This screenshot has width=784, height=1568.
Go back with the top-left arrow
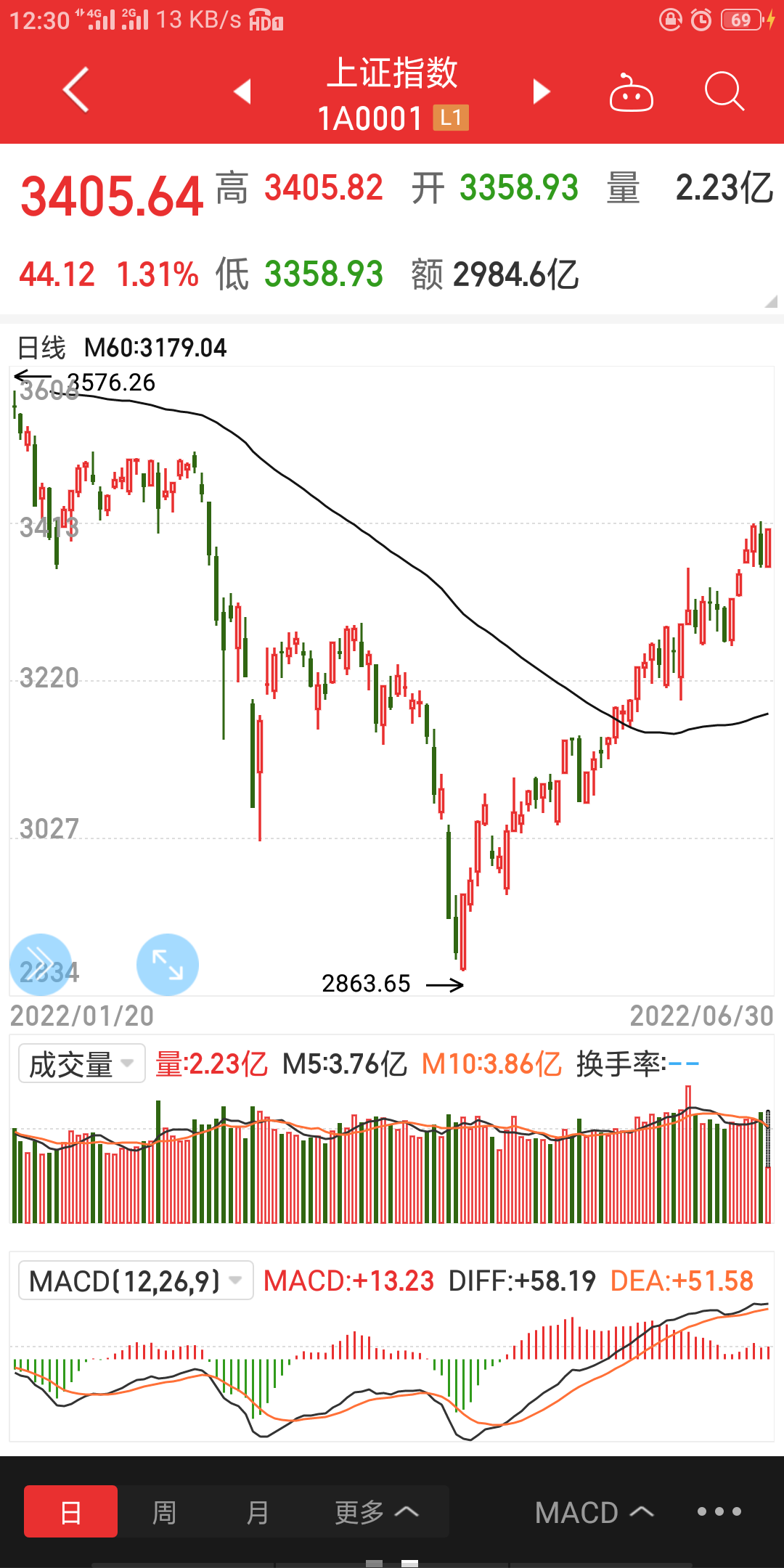(76, 90)
